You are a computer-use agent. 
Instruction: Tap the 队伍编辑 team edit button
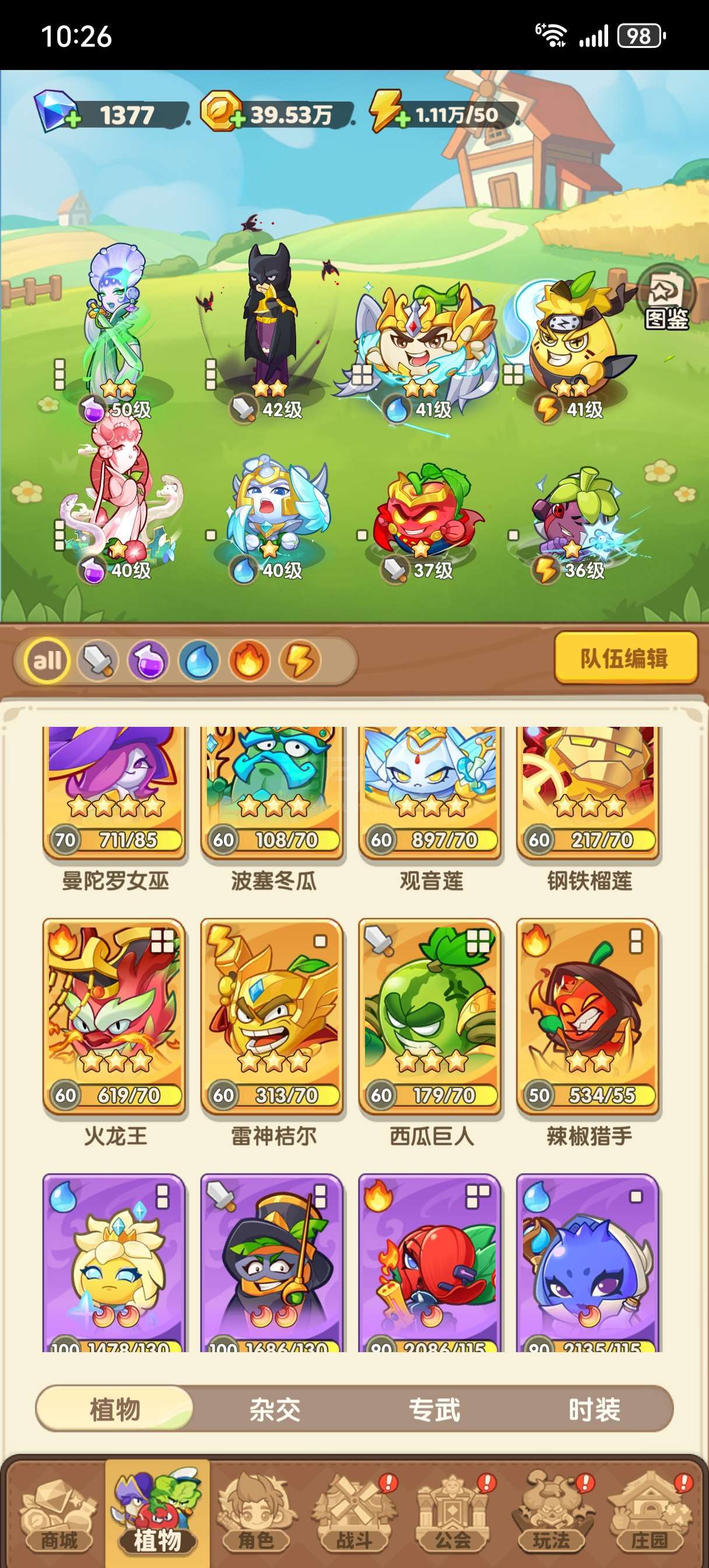click(x=625, y=658)
